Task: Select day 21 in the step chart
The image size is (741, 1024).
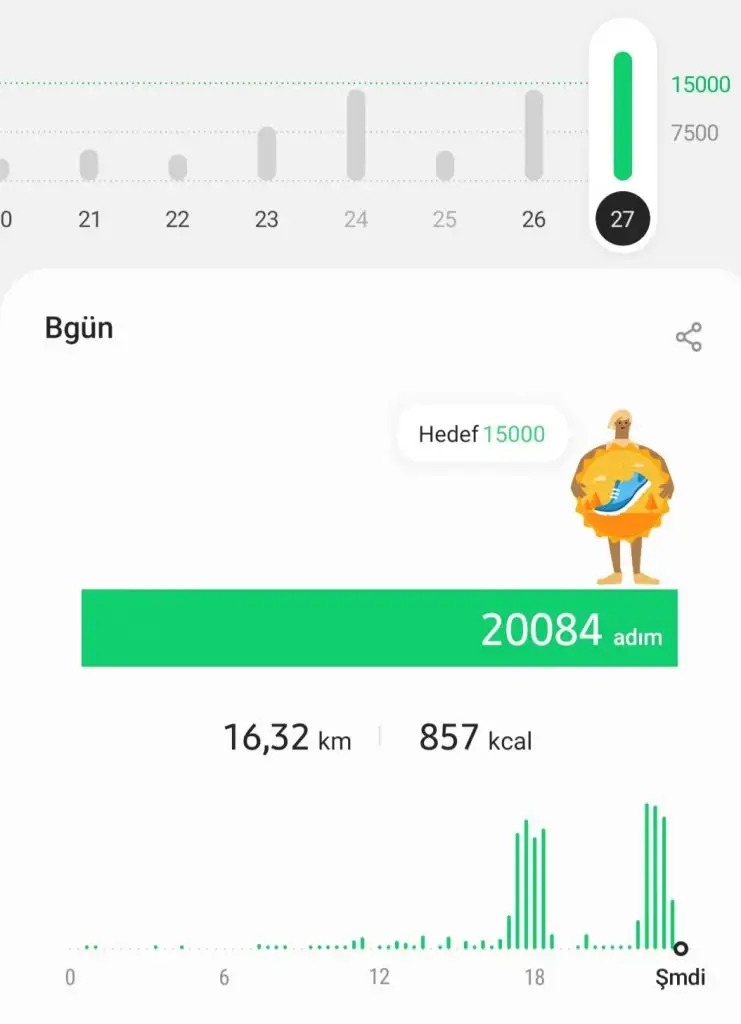Action: pyautogui.click(x=89, y=166)
